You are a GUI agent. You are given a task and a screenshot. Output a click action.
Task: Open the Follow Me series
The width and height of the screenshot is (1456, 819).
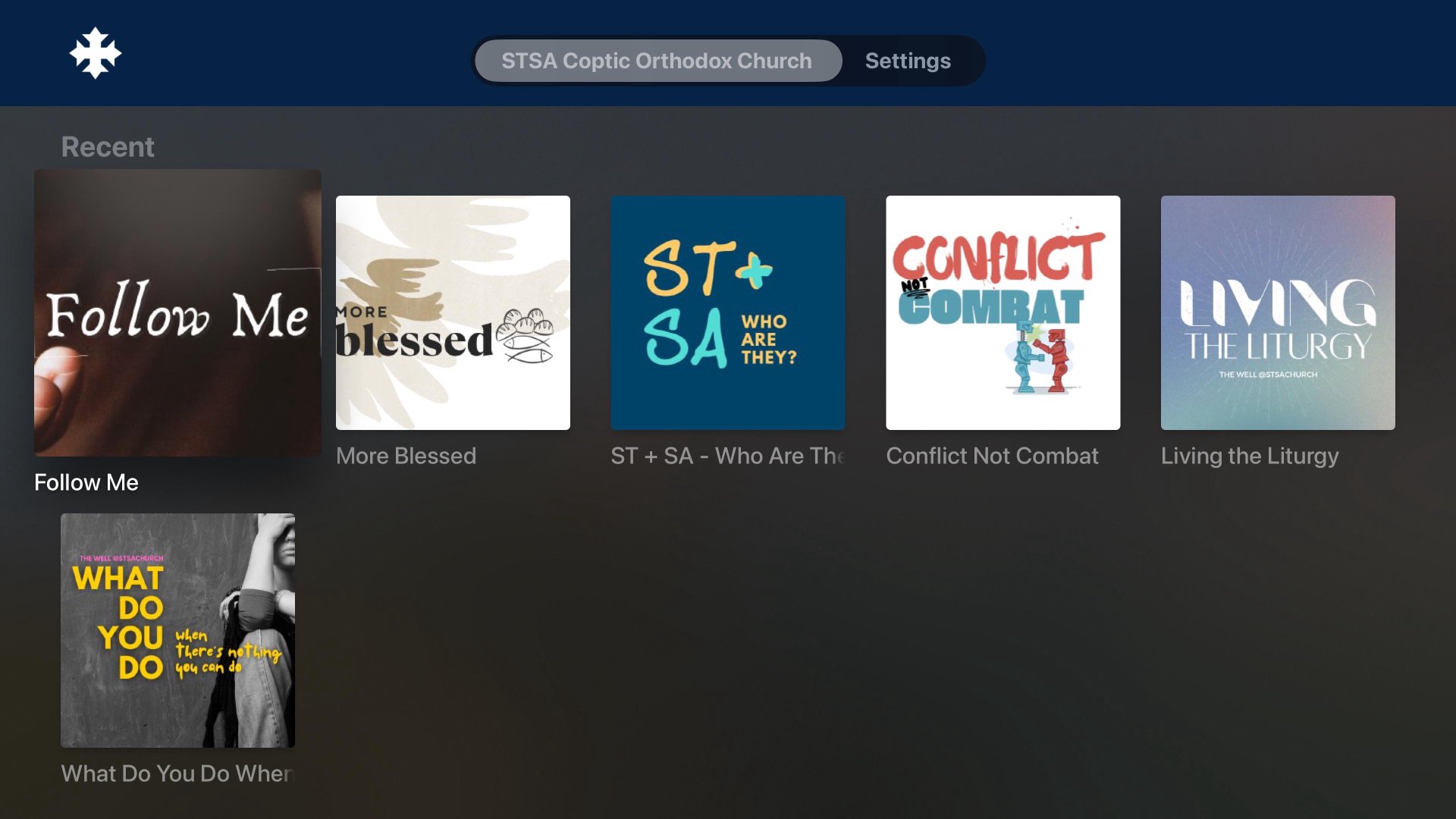177,312
